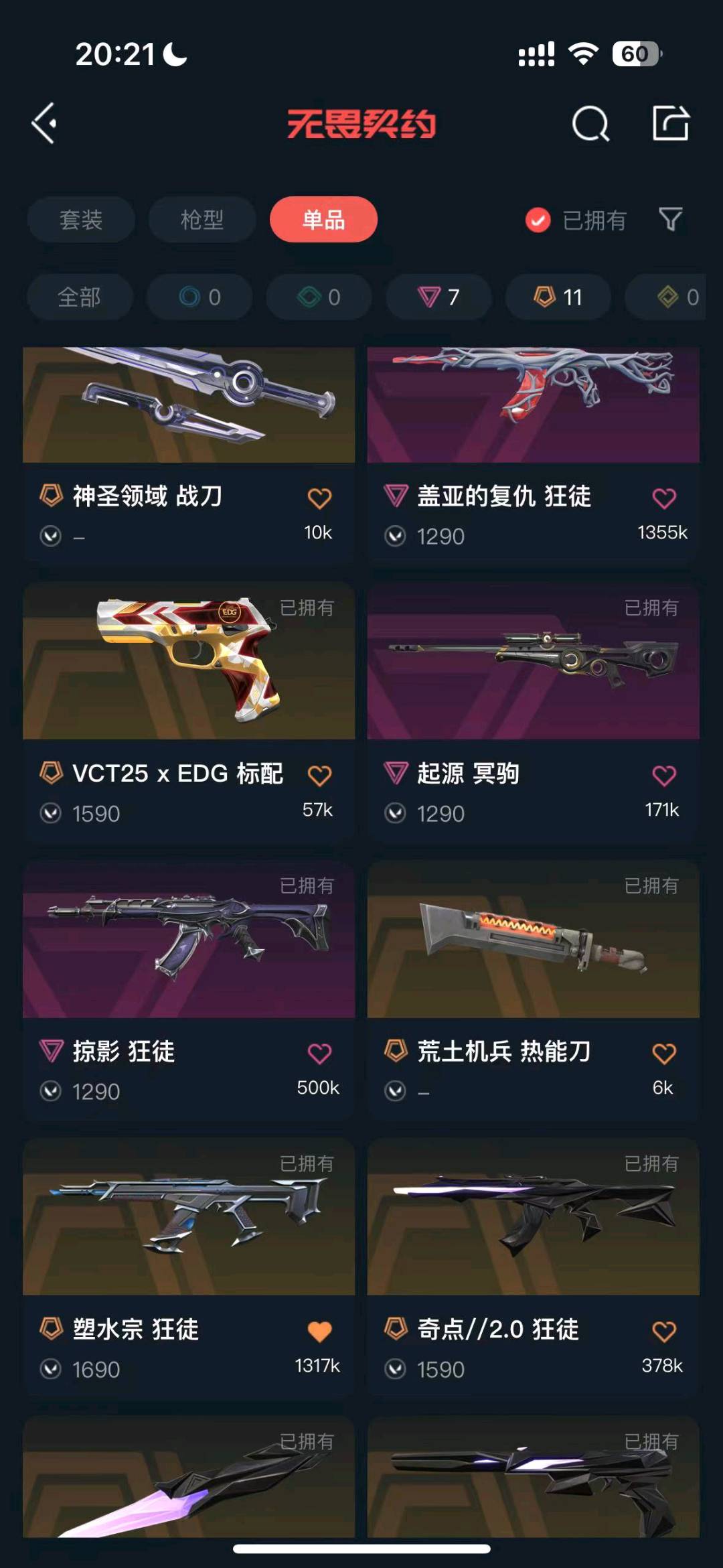Open the filter funnel icon
The width and height of the screenshot is (723, 1568).
670,219
